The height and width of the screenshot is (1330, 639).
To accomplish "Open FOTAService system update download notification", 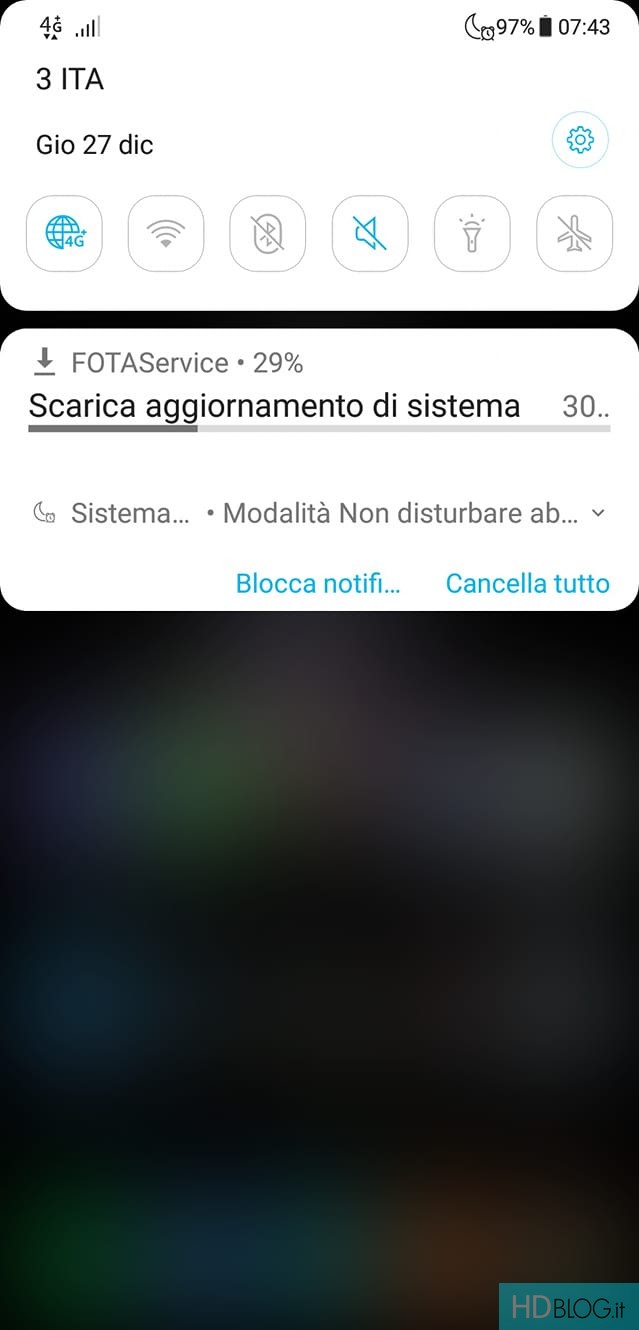I will click(x=319, y=391).
